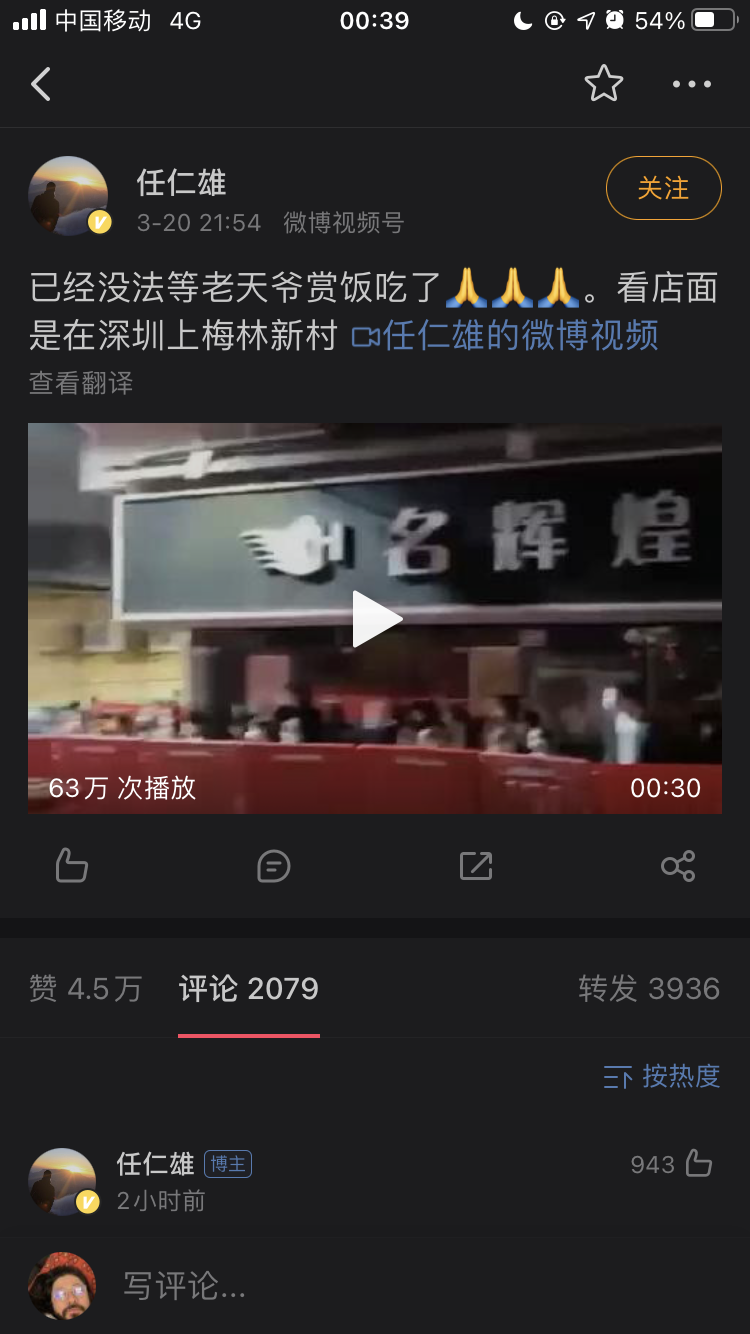Like 任仁雄's comment with 943 likes
The image size is (750, 1334).
tap(698, 1164)
